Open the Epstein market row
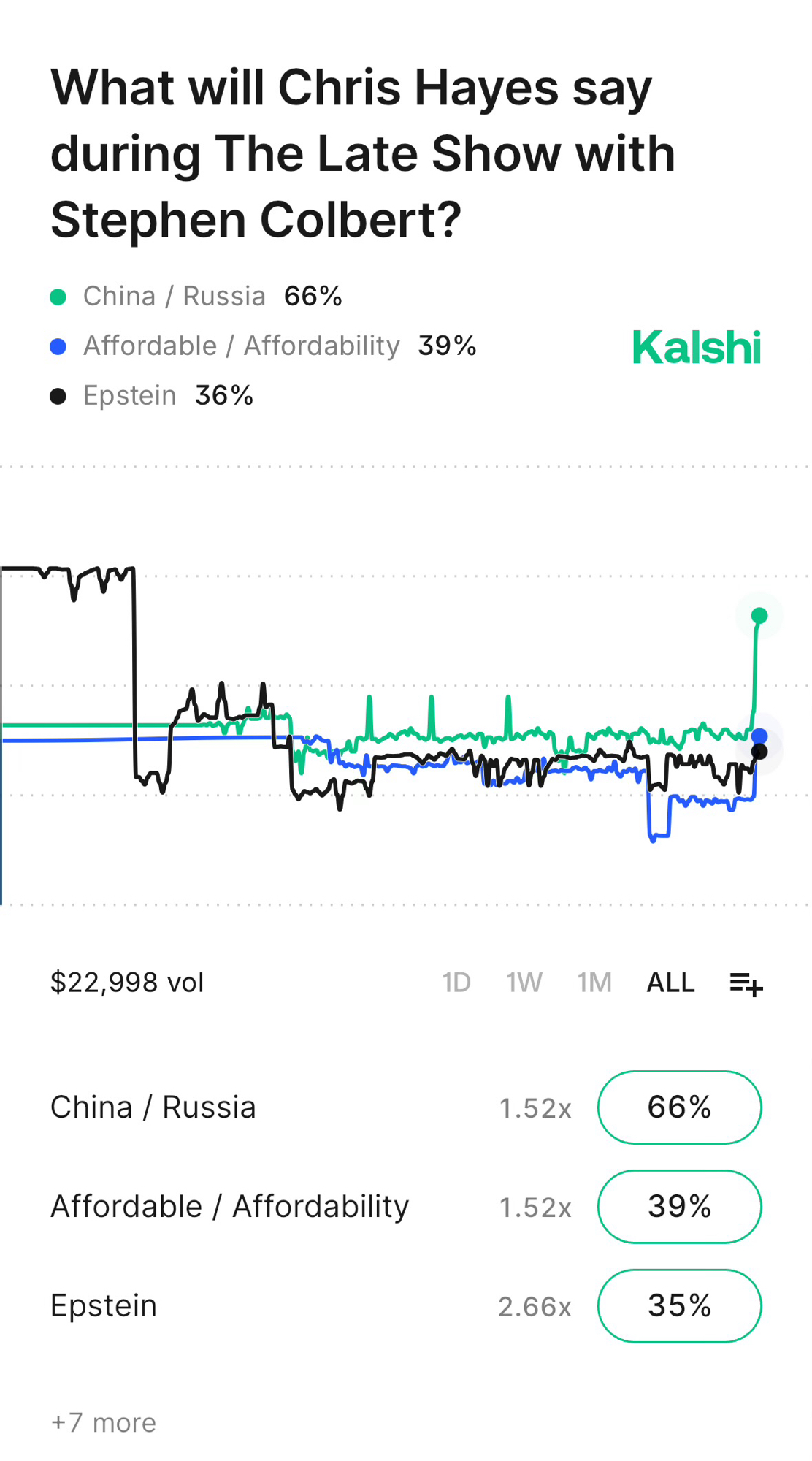Screen dimensions: 812x1461 (104, 1306)
